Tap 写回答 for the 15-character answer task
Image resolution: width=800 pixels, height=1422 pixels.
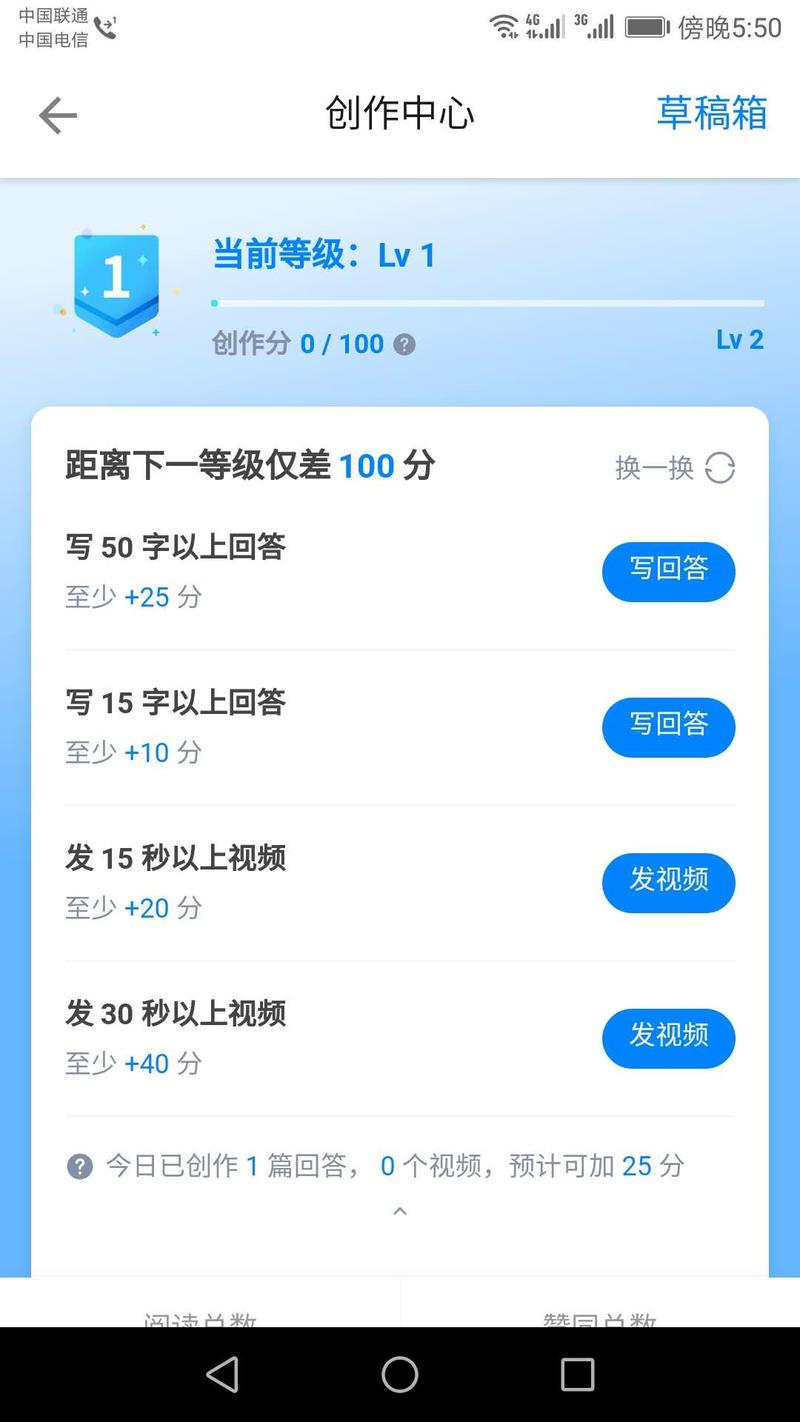(x=668, y=727)
